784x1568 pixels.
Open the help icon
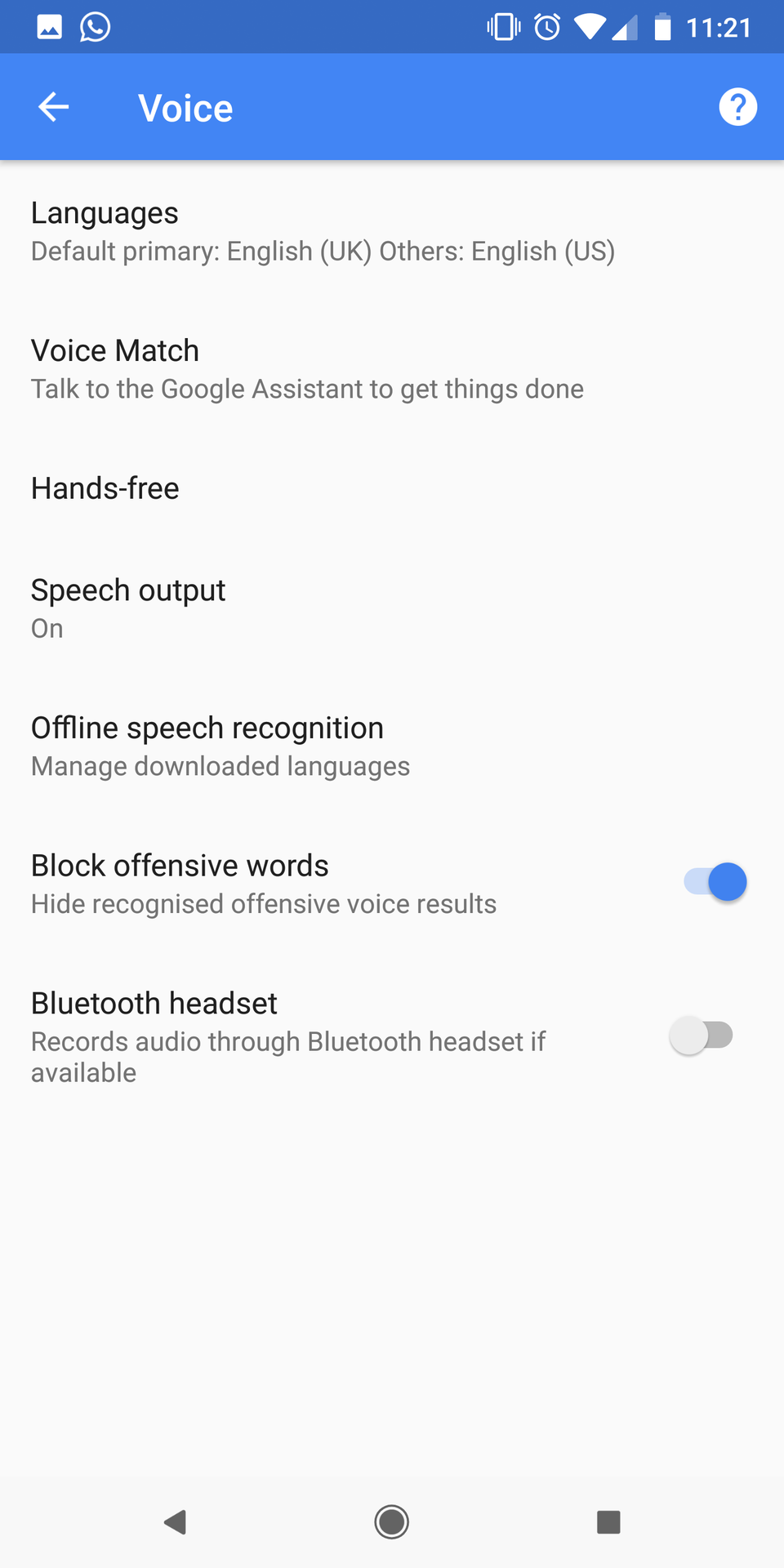click(737, 107)
